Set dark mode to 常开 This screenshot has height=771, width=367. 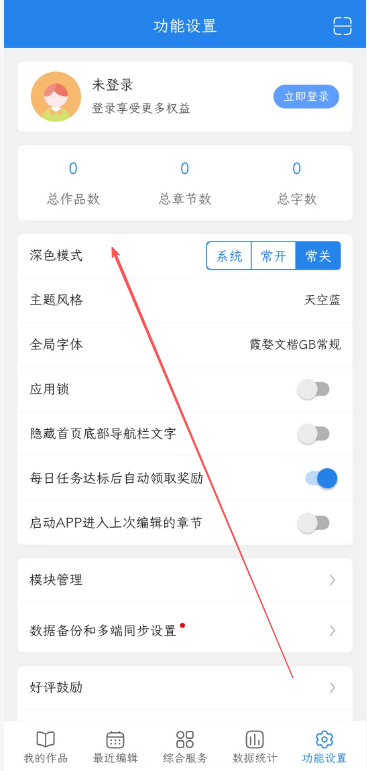274,256
